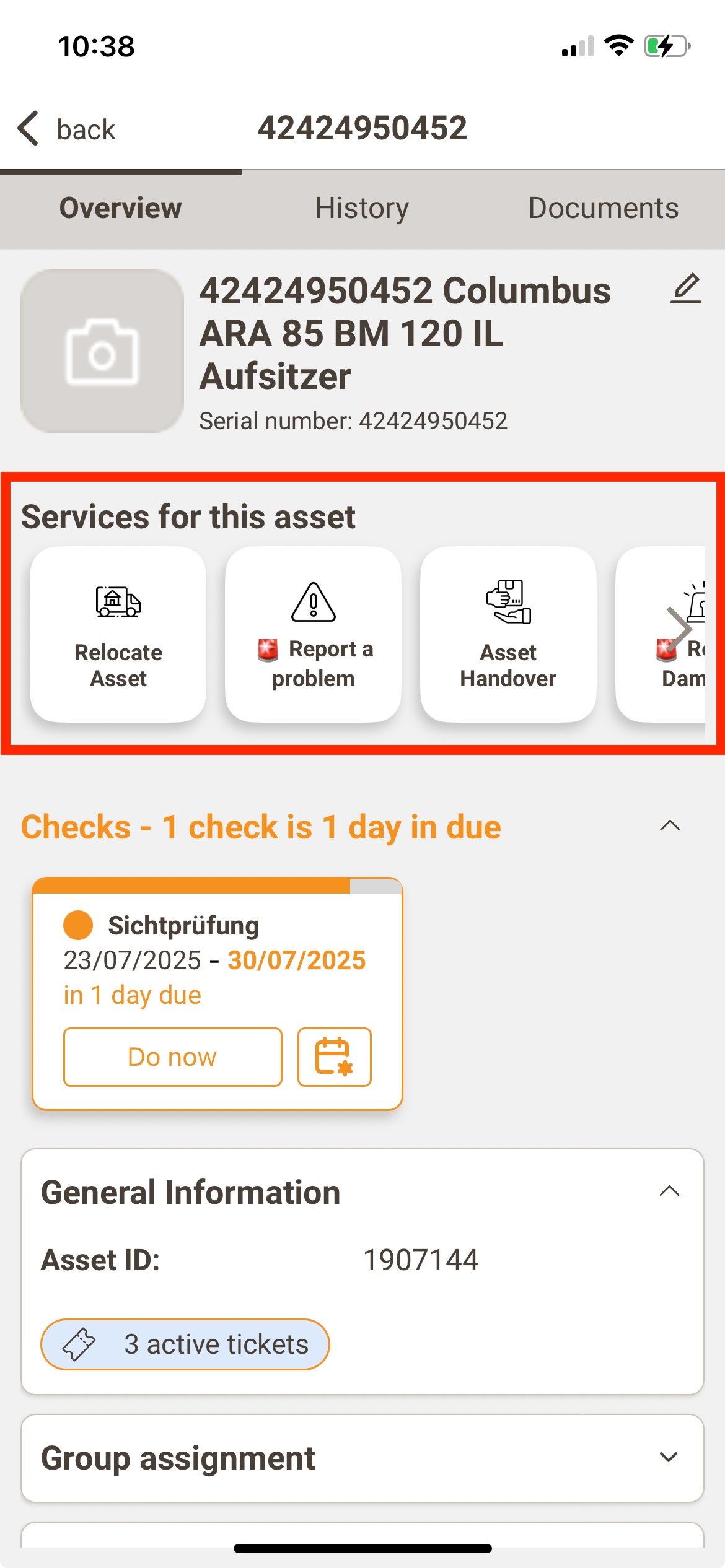Go back to the previous screen
725x1568 pixels.
click(66, 129)
